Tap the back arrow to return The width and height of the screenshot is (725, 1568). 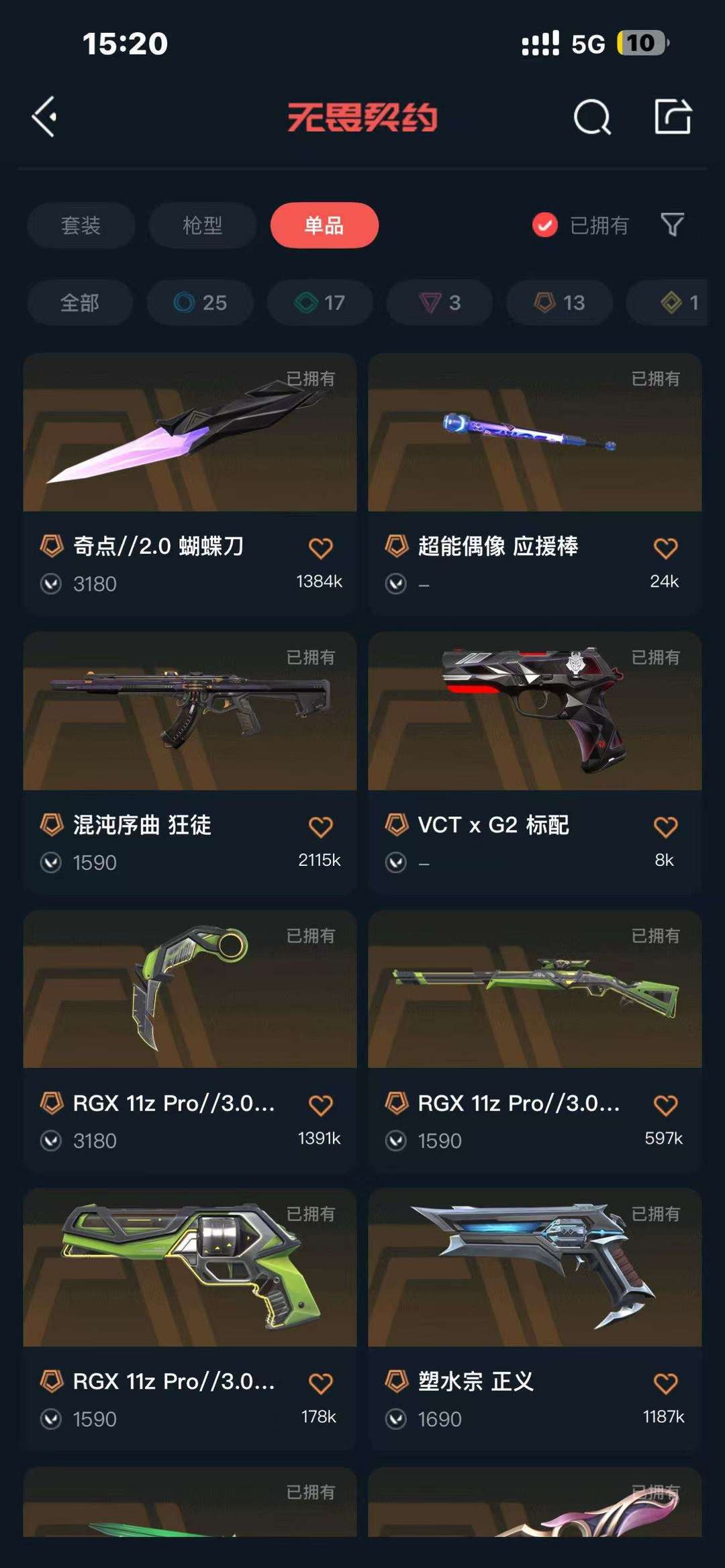(x=44, y=115)
